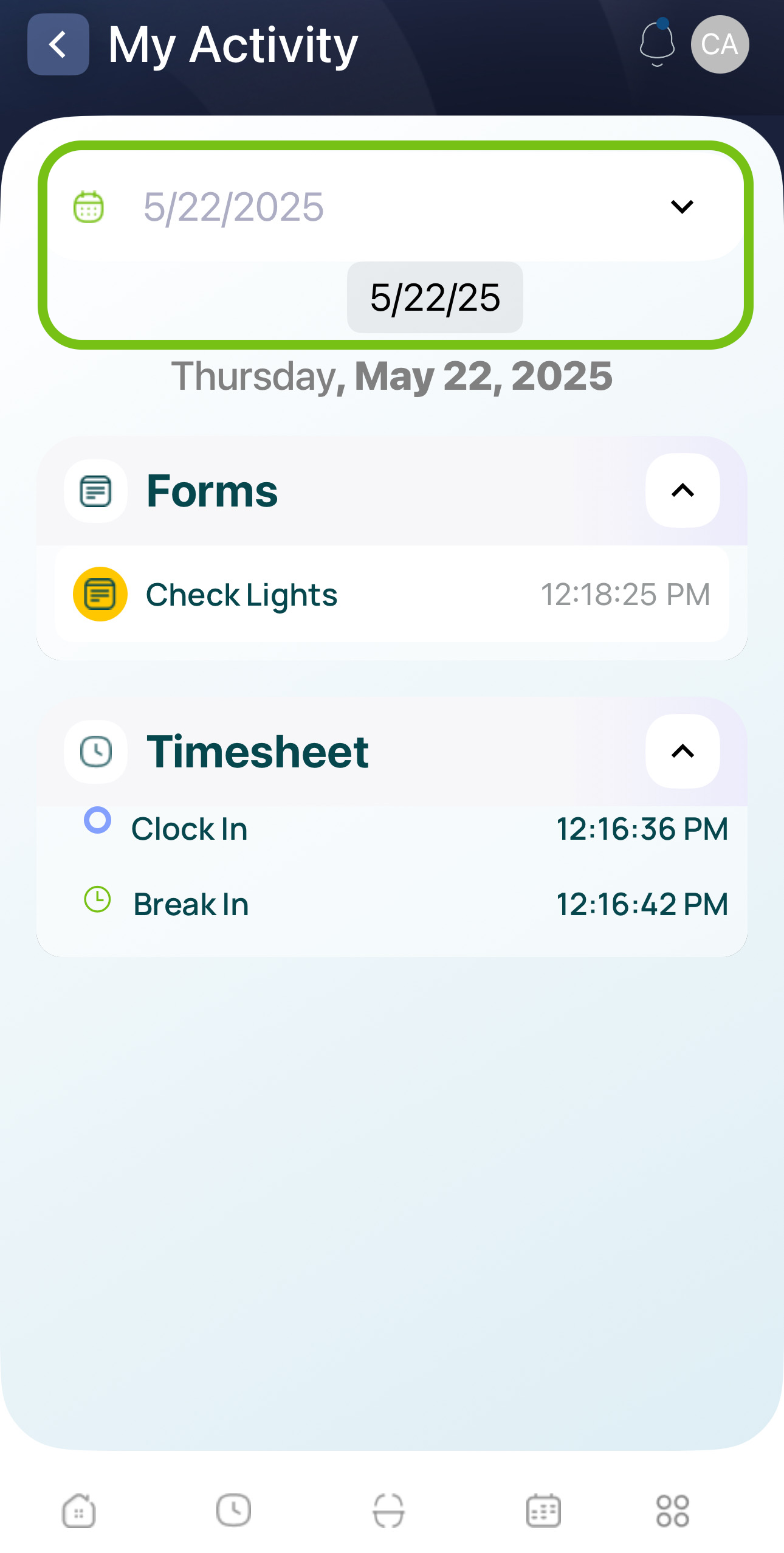Switch to the home tab
The width and height of the screenshot is (784, 1553).
click(x=79, y=1510)
